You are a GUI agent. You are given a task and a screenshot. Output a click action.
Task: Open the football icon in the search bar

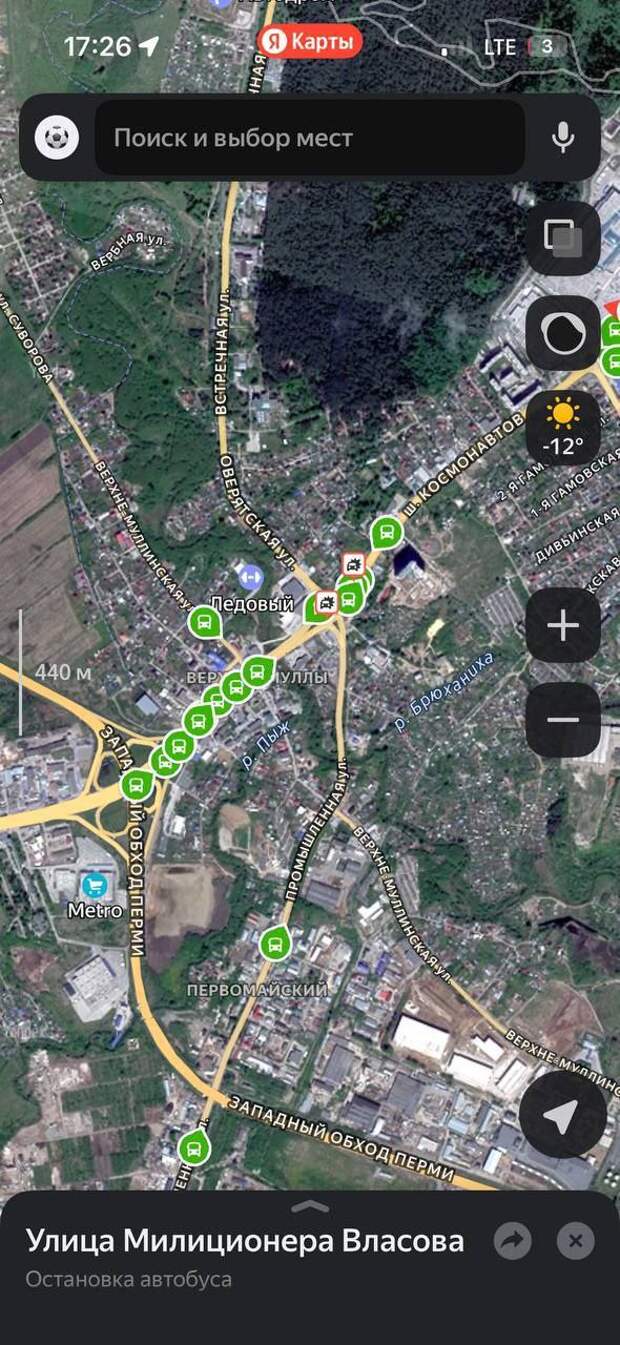click(x=57, y=138)
